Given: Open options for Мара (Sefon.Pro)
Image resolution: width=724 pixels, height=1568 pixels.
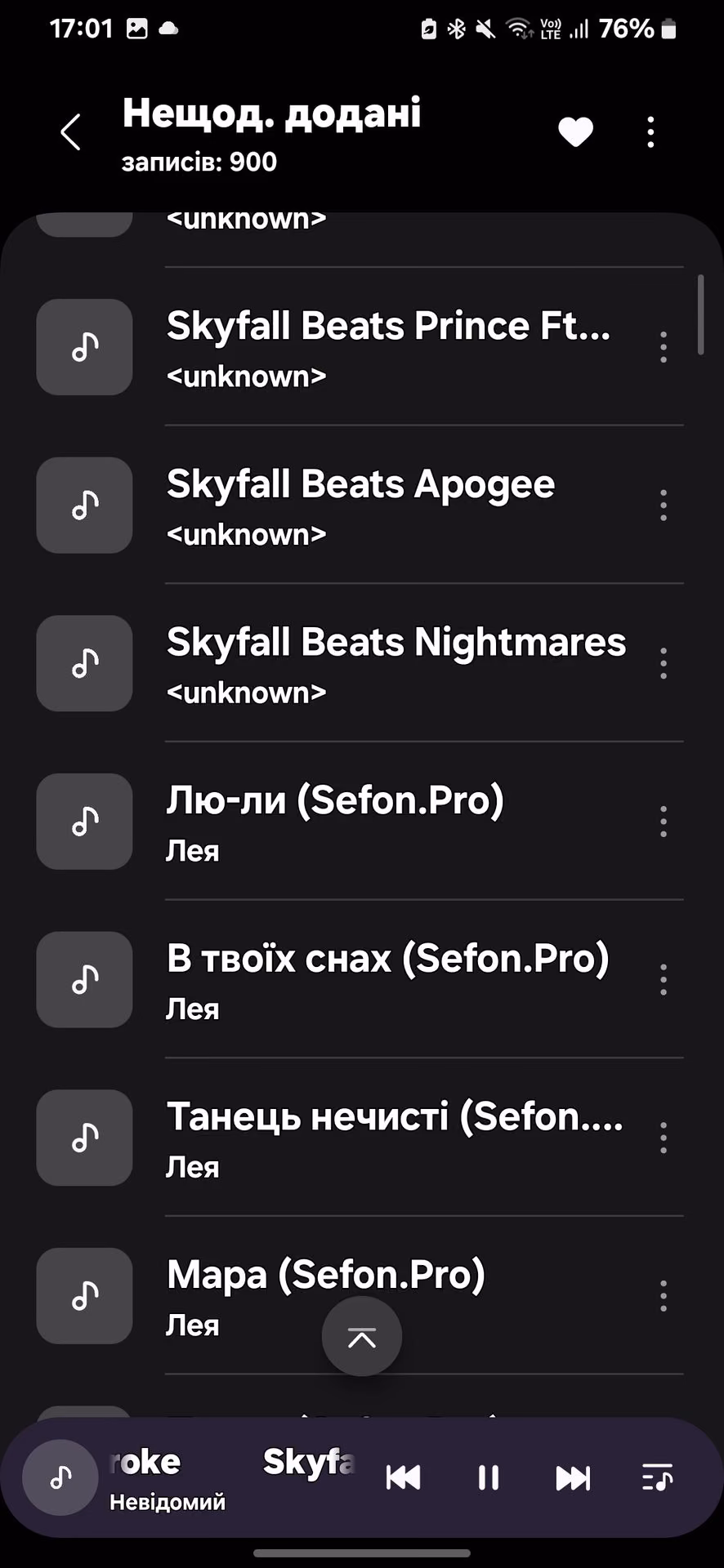Looking at the screenshot, I should [x=664, y=1295].
